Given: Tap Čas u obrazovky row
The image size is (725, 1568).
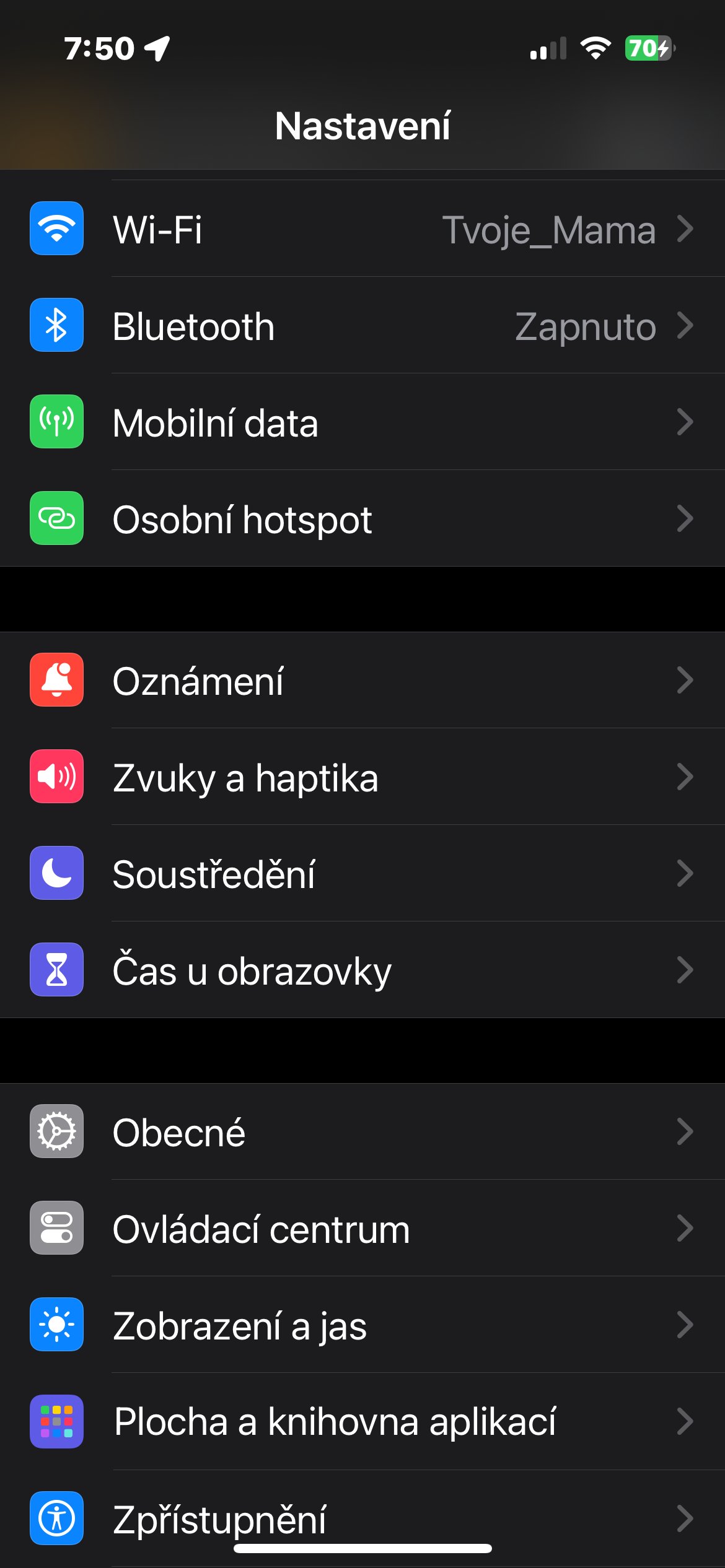Looking at the screenshot, I should (362, 970).
